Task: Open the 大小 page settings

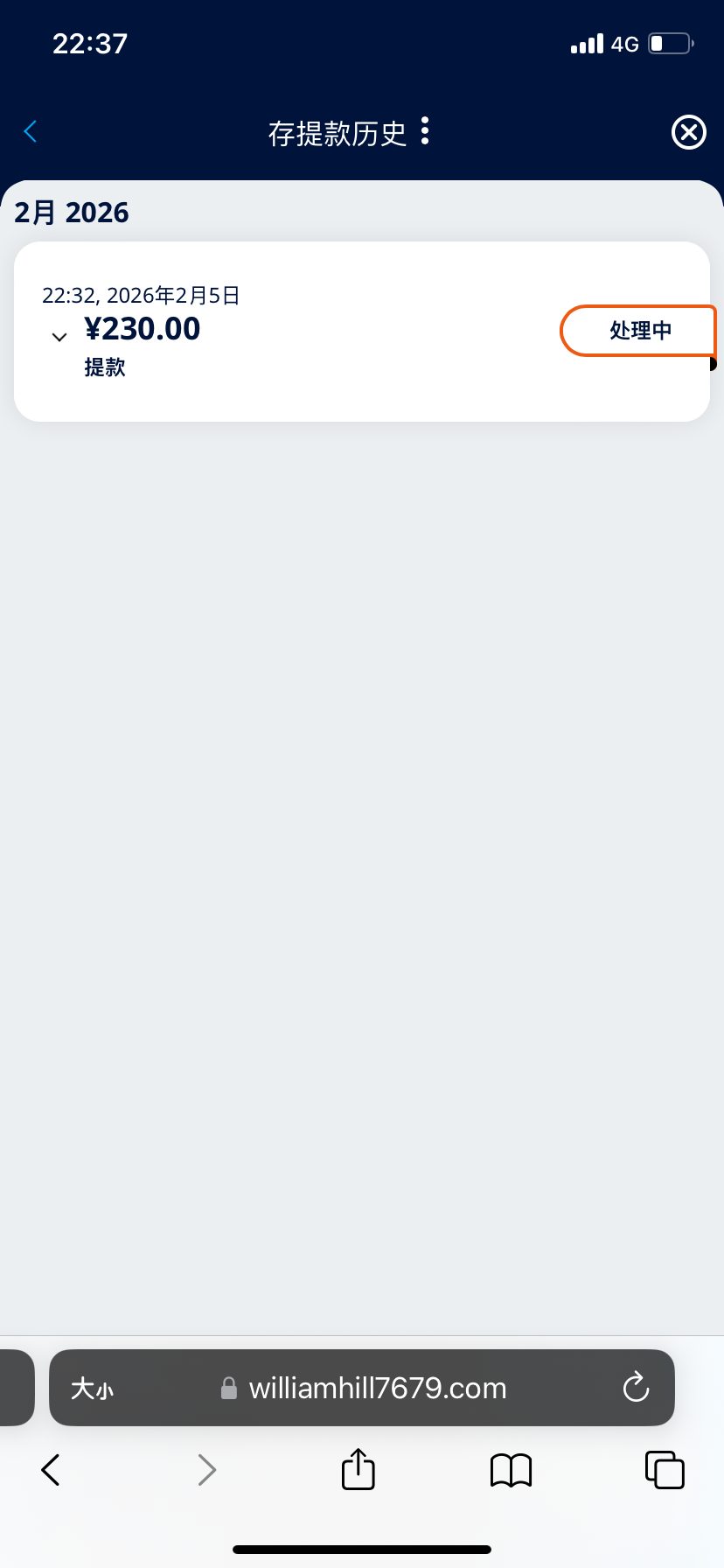Action: 92,1389
